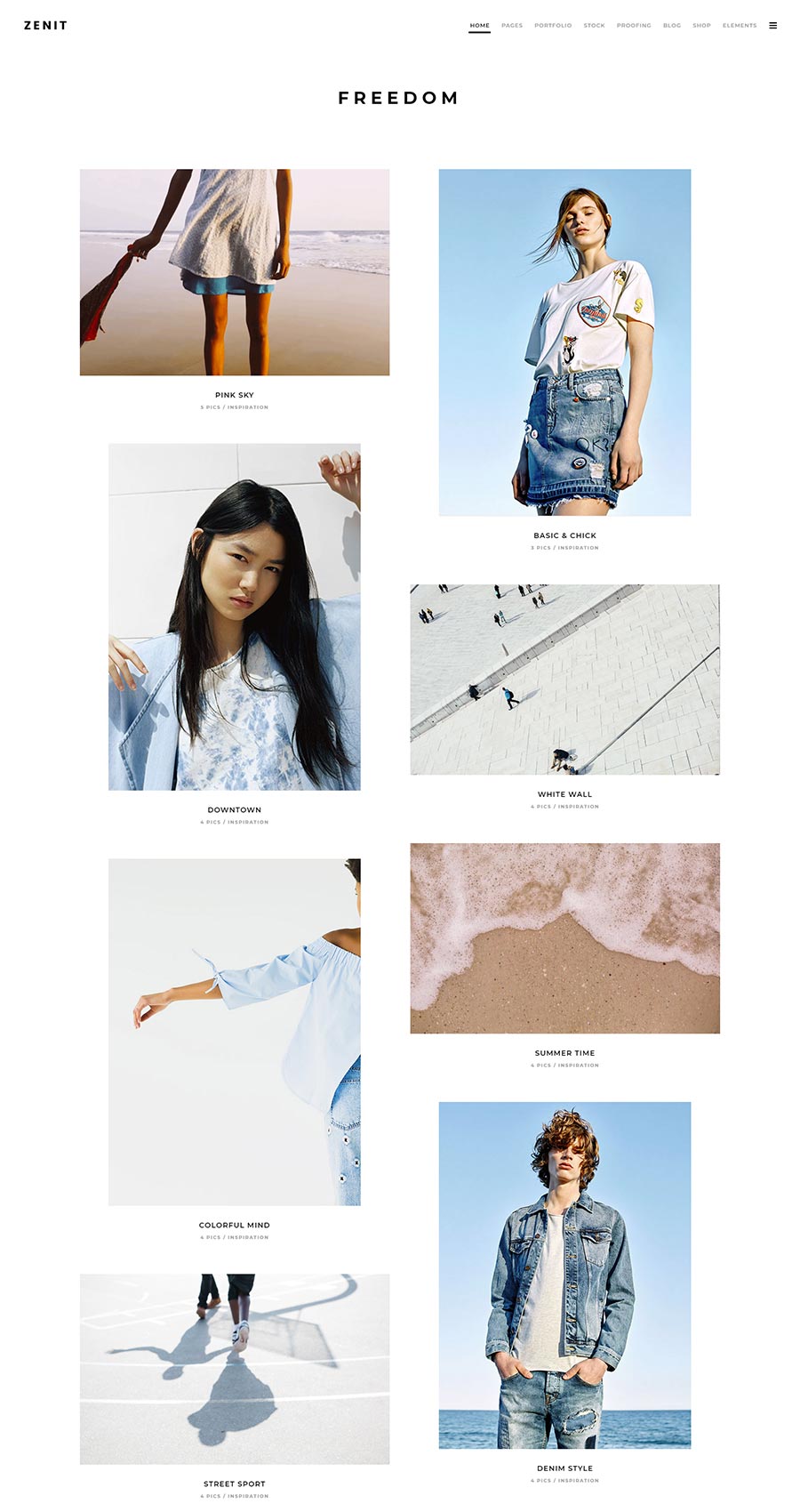The image size is (800, 1512).
Task: Switch to the Stock section
Action: (x=594, y=26)
